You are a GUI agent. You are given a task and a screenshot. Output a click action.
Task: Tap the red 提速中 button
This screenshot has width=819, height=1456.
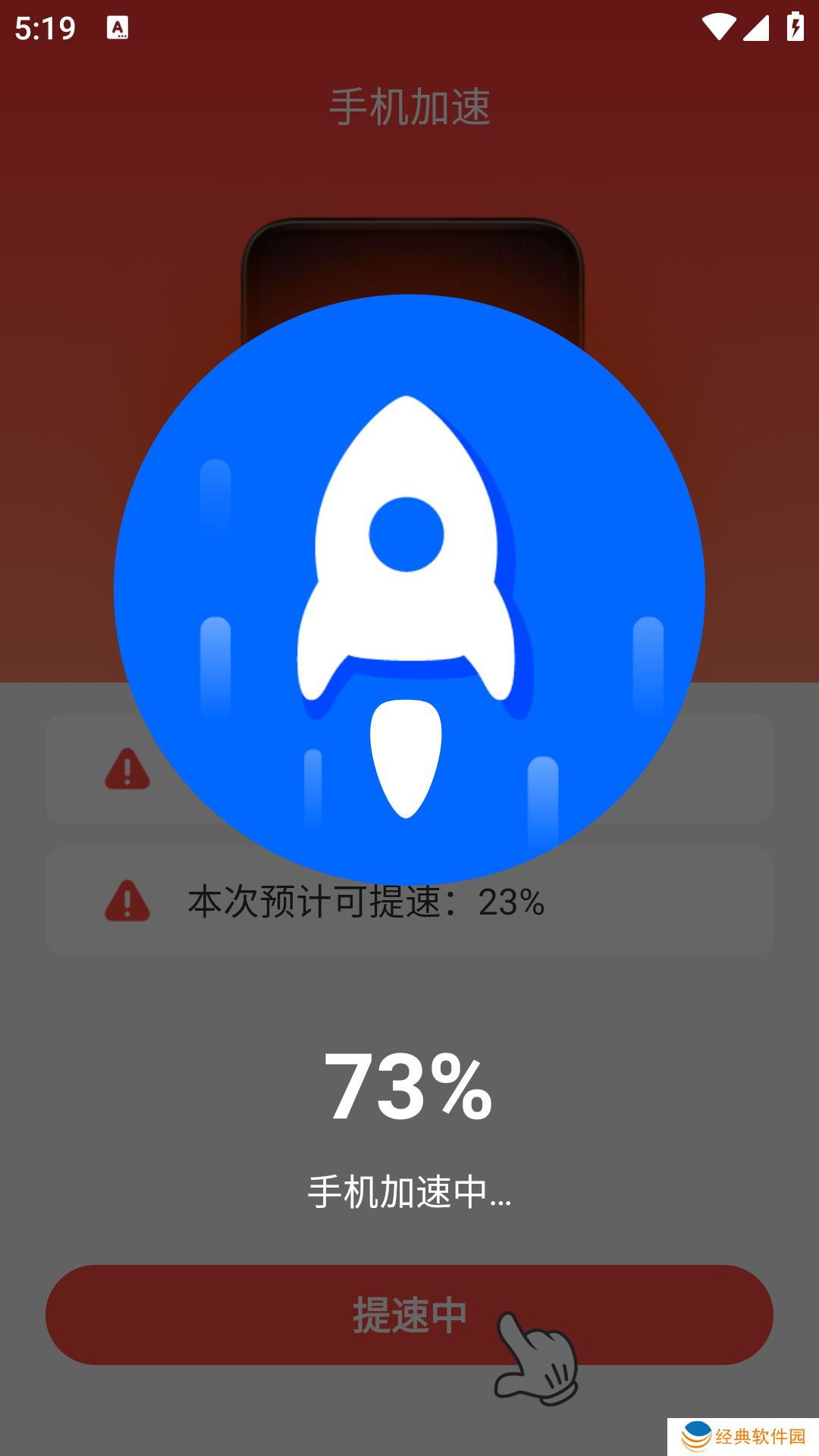(x=408, y=1314)
